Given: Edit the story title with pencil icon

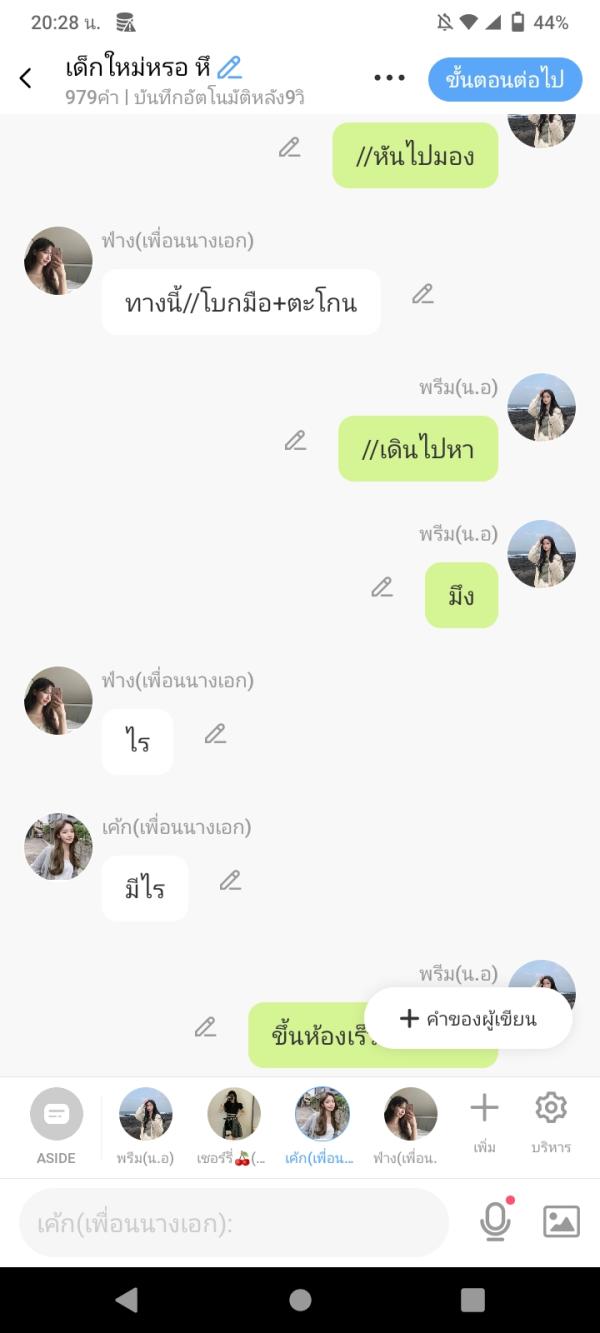Looking at the screenshot, I should click(x=230, y=68).
